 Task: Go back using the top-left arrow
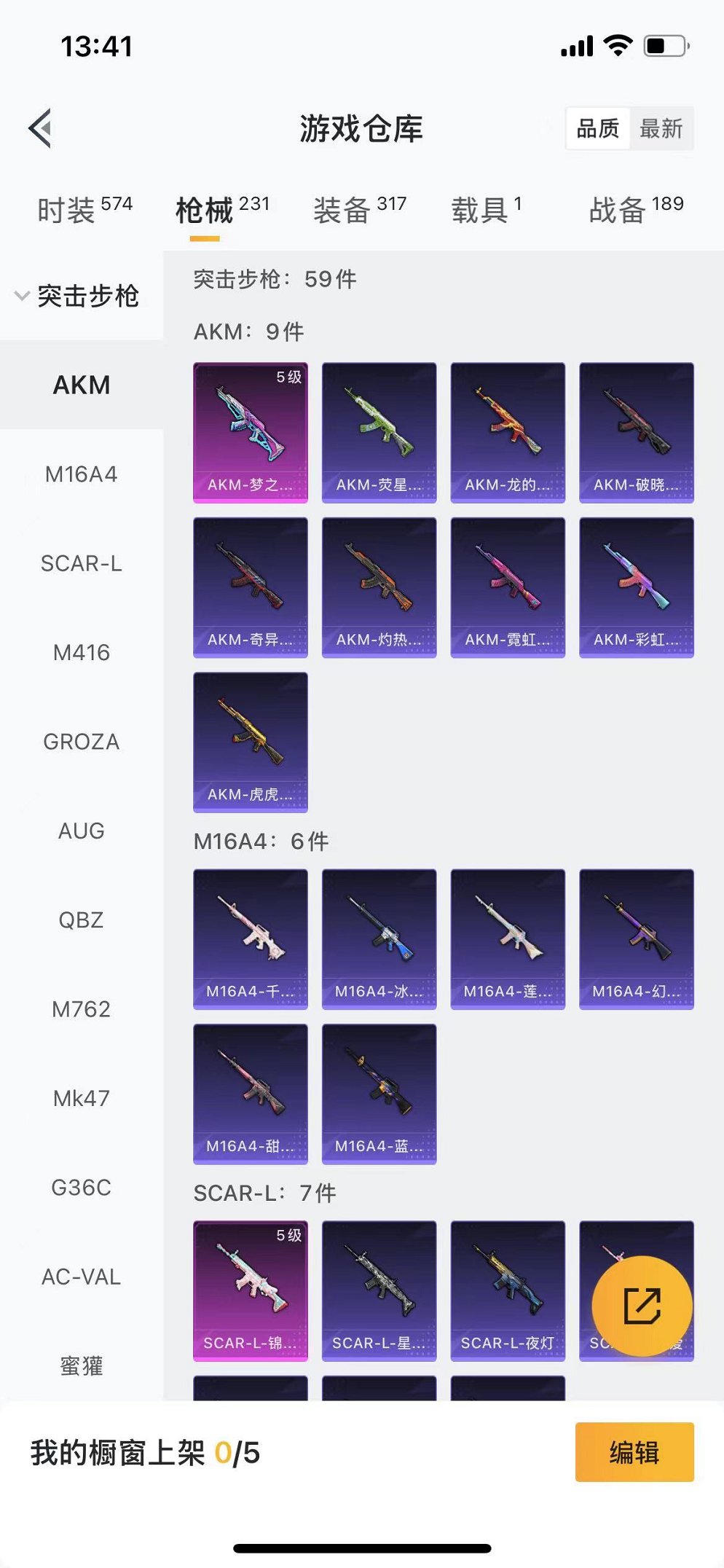41,128
